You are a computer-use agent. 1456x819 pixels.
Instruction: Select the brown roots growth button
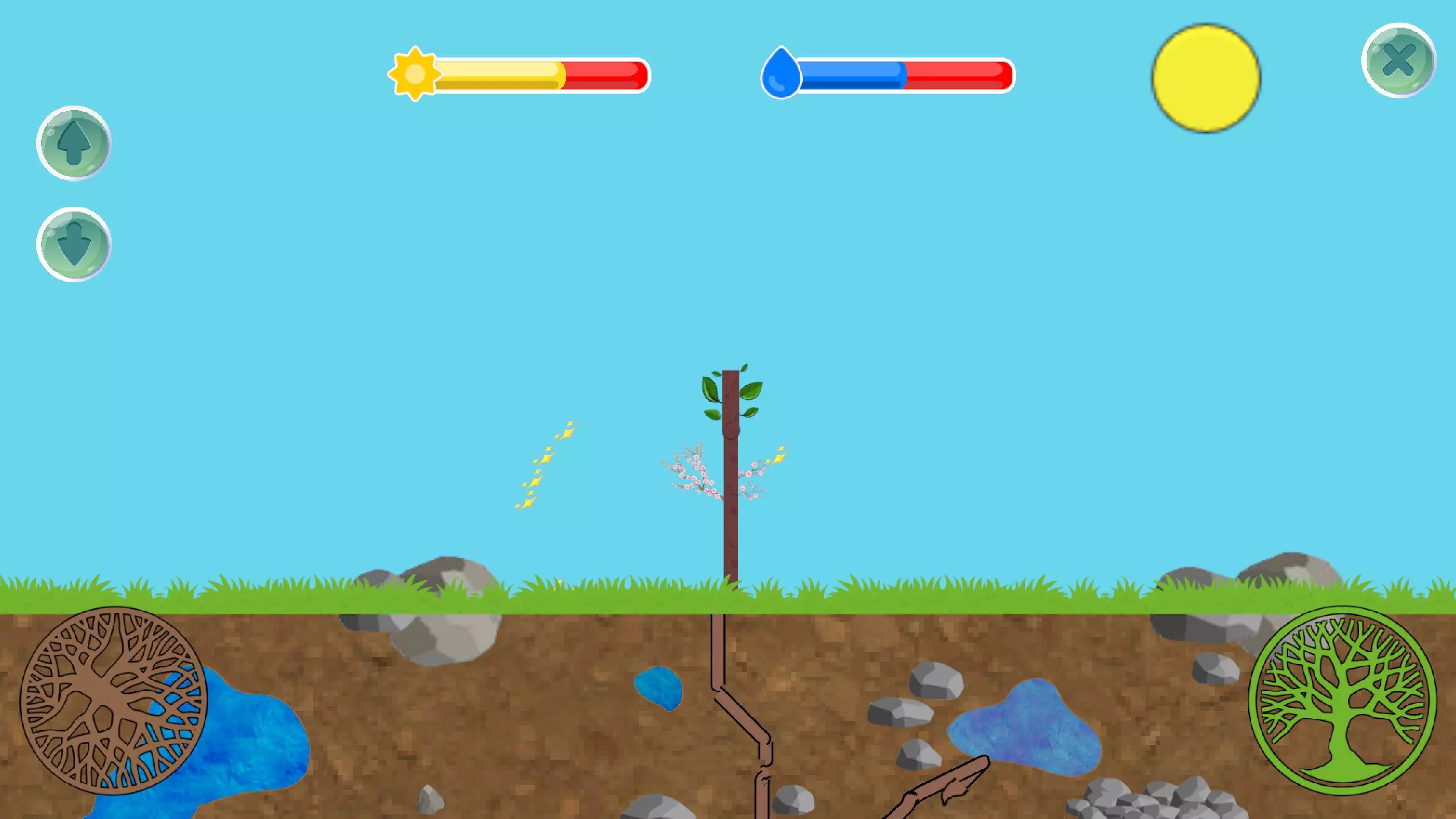point(114,700)
